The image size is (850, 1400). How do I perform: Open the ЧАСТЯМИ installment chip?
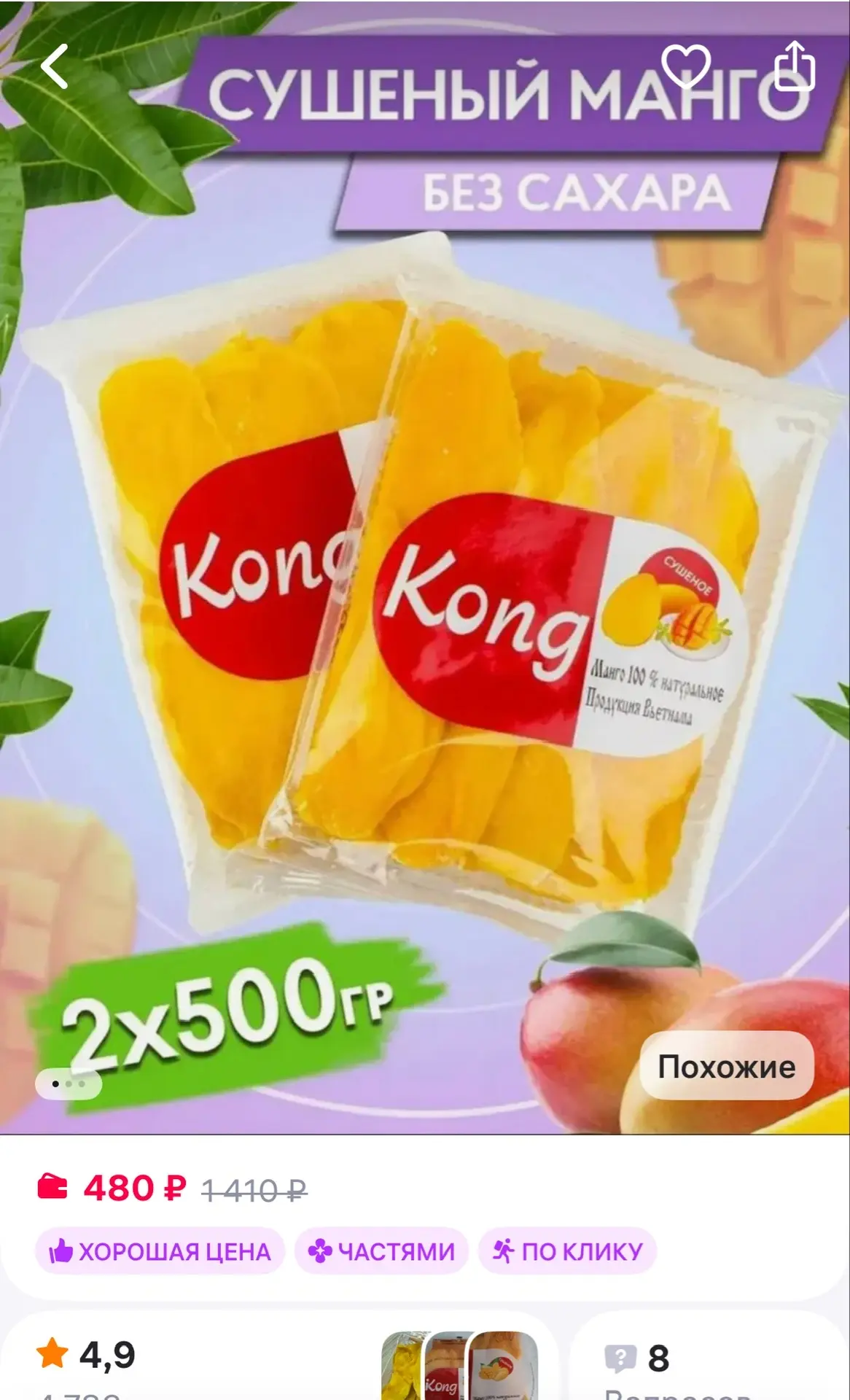(381, 1252)
